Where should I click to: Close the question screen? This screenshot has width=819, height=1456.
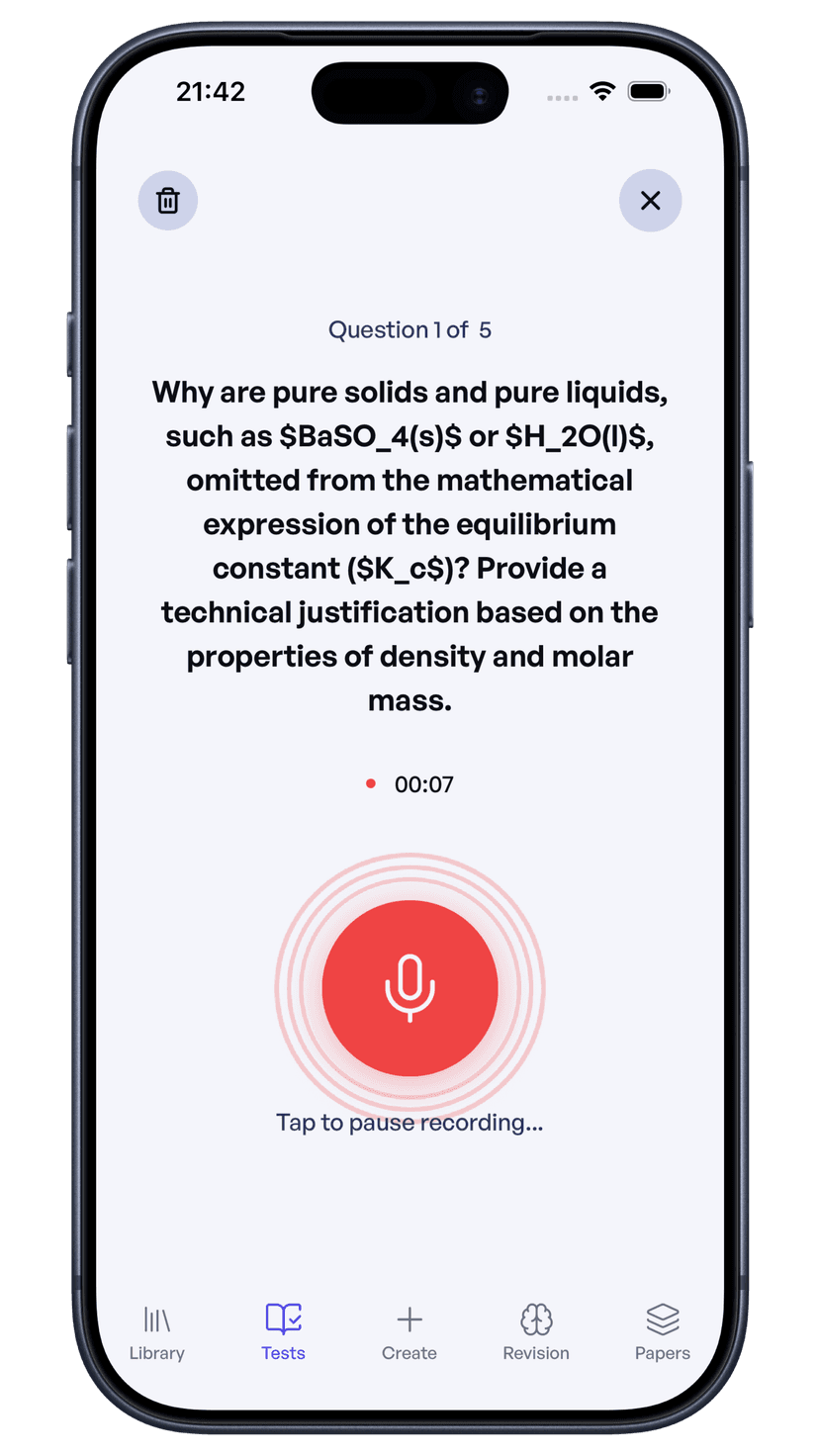(x=650, y=201)
